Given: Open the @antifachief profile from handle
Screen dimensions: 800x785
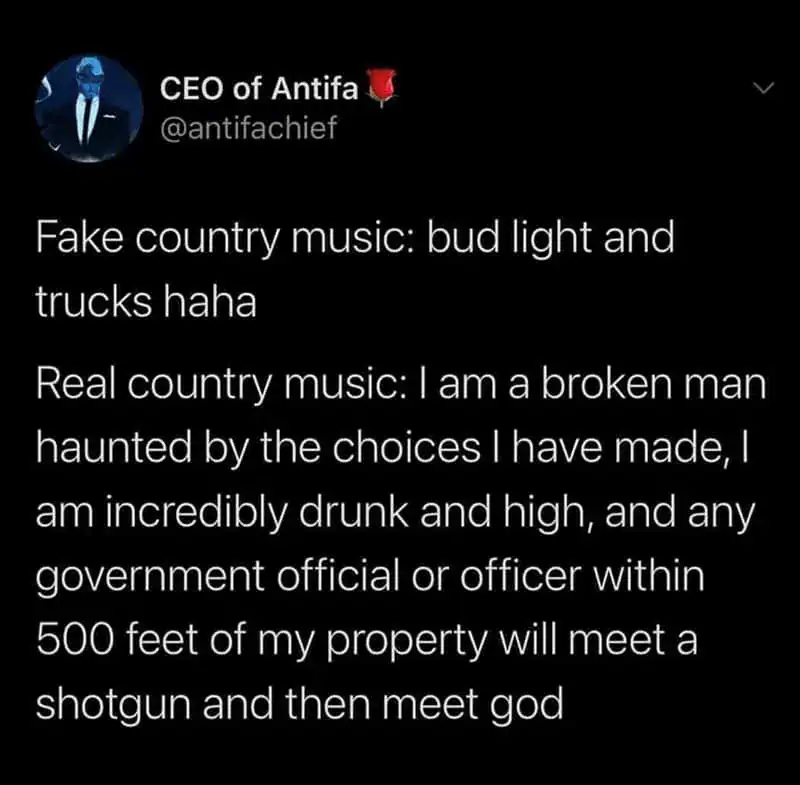Looking at the screenshot, I should click(242, 128).
